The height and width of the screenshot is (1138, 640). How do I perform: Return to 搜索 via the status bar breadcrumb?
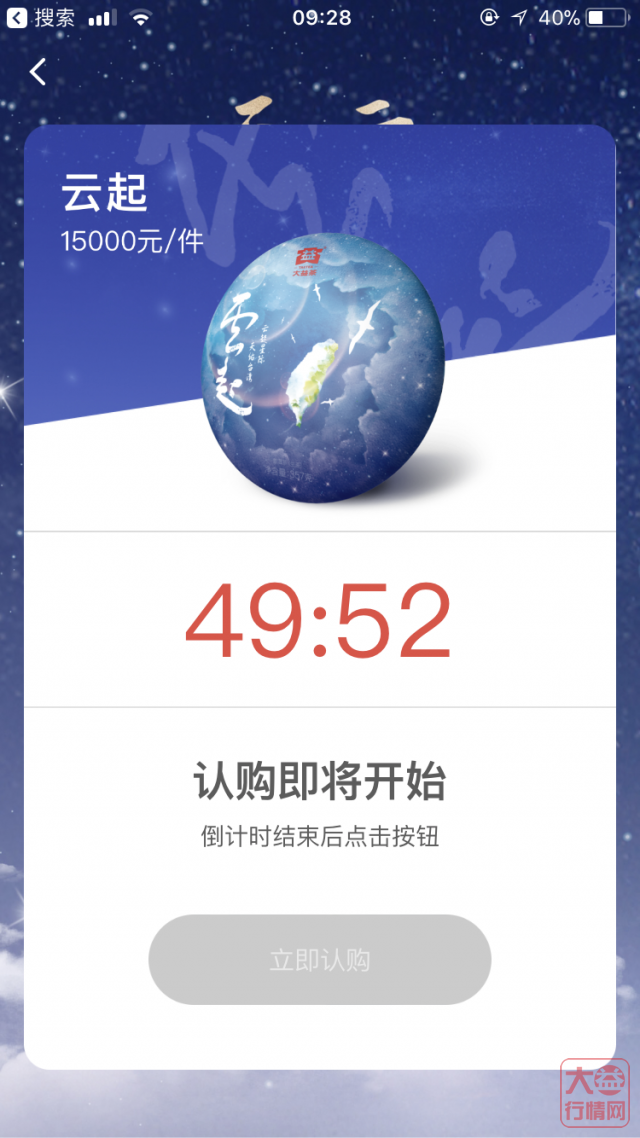[41, 18]
